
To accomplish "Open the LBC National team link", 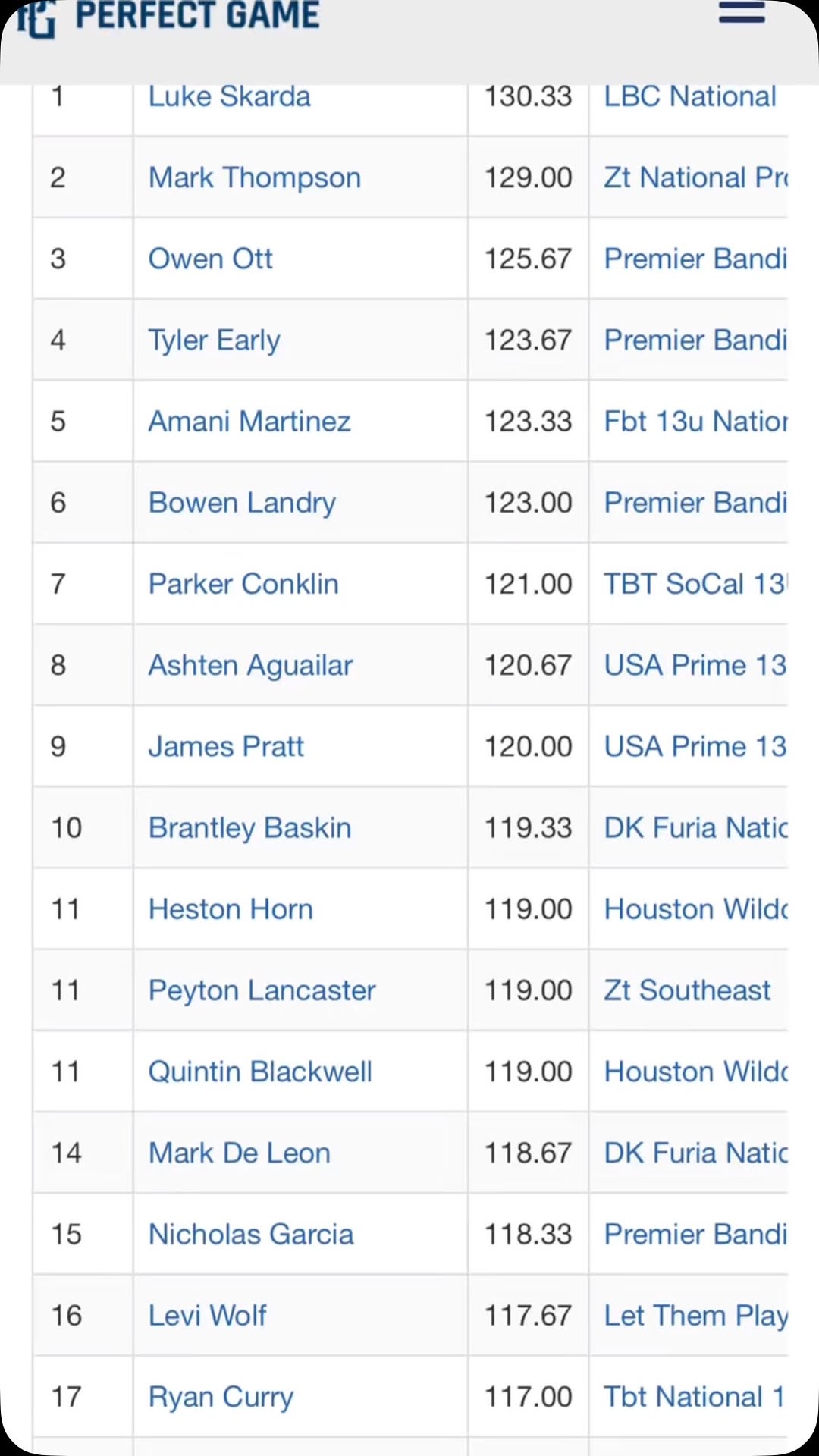I will [689, 97].
